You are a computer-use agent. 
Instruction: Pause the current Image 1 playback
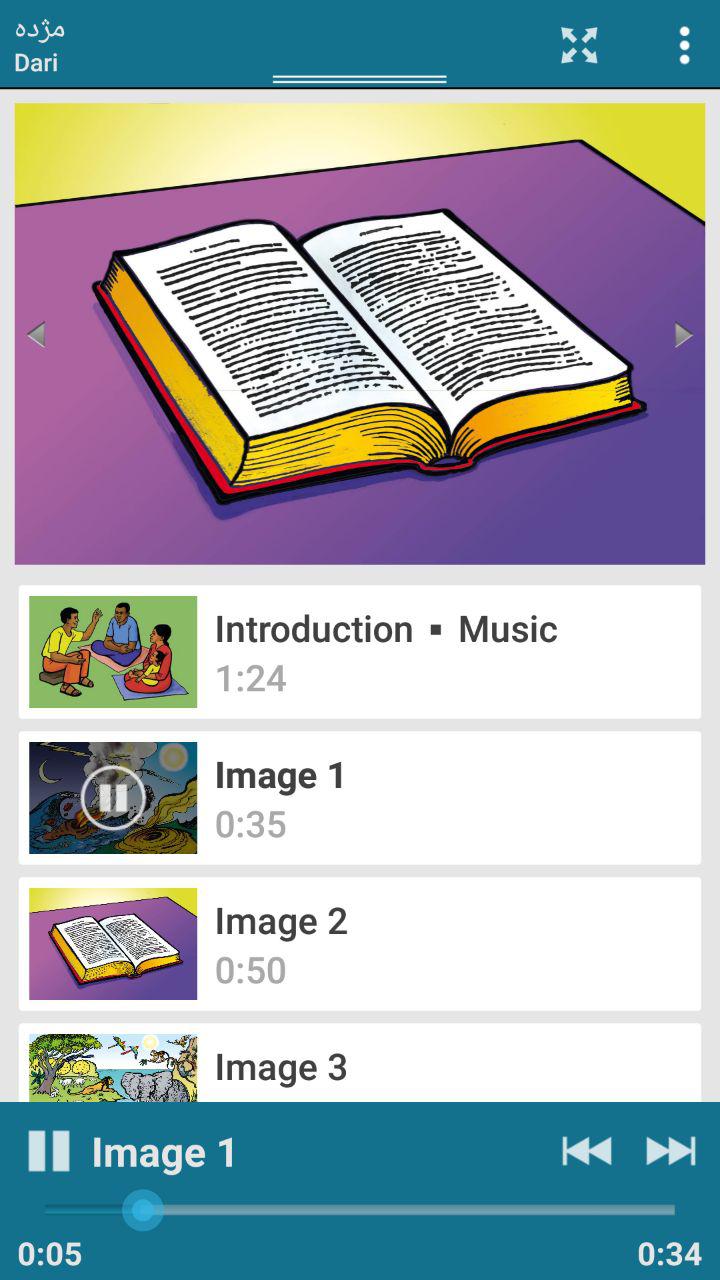point(48,1151)
